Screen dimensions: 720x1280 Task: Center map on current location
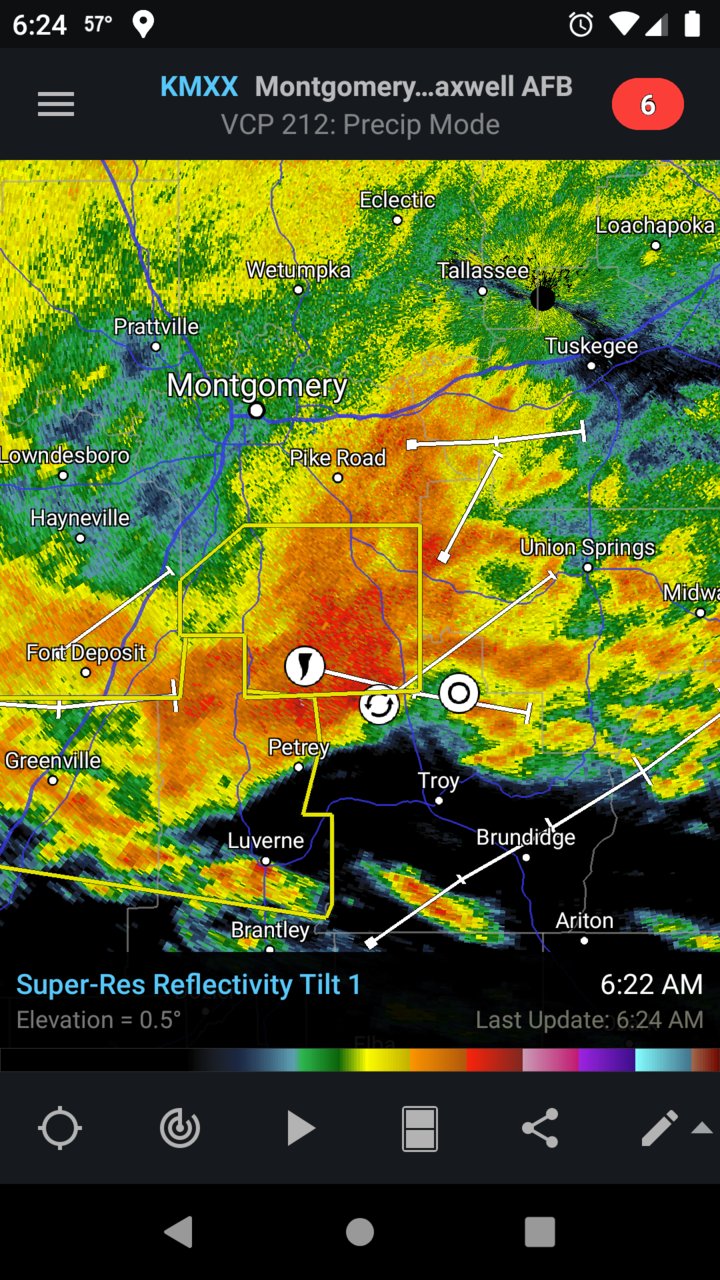point(60,1129)
